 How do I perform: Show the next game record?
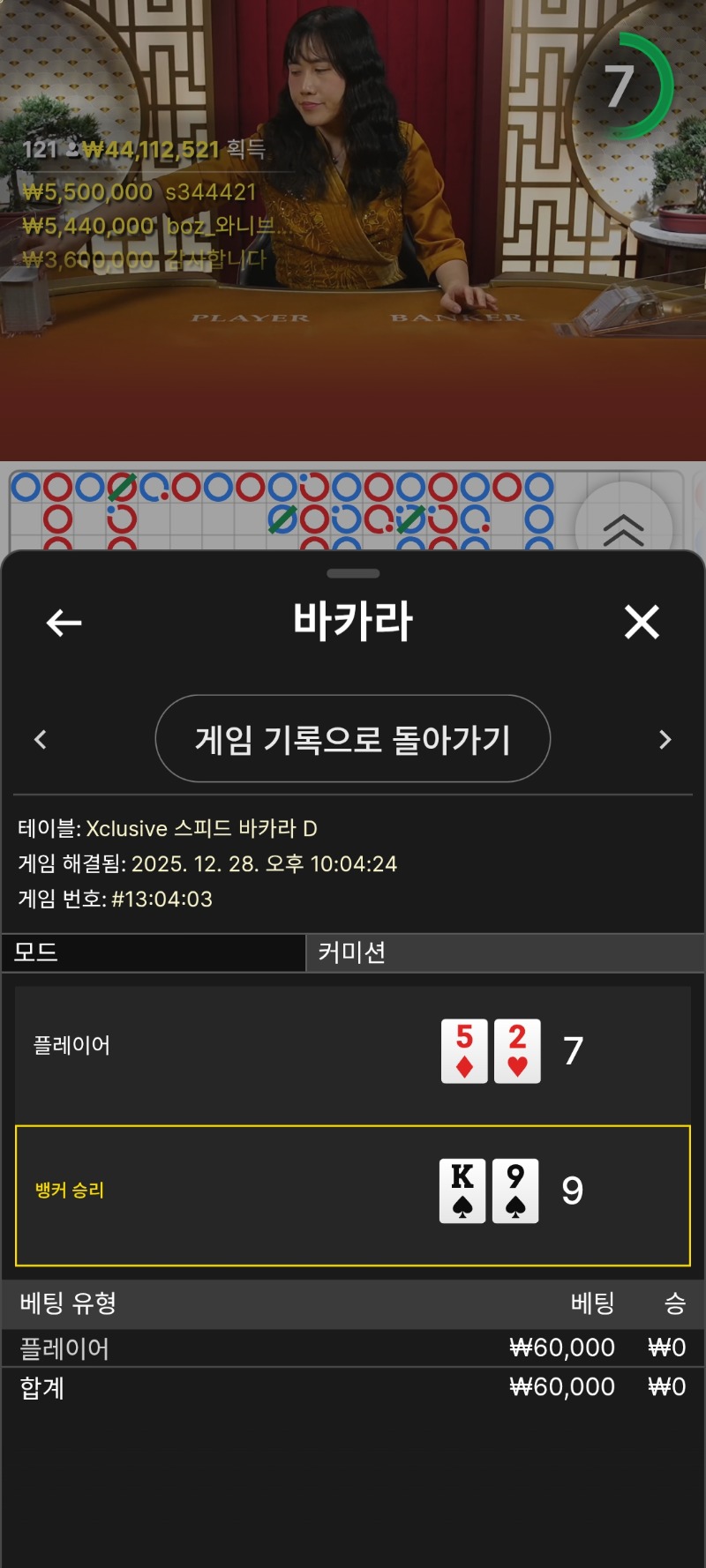tap(665, 739)
